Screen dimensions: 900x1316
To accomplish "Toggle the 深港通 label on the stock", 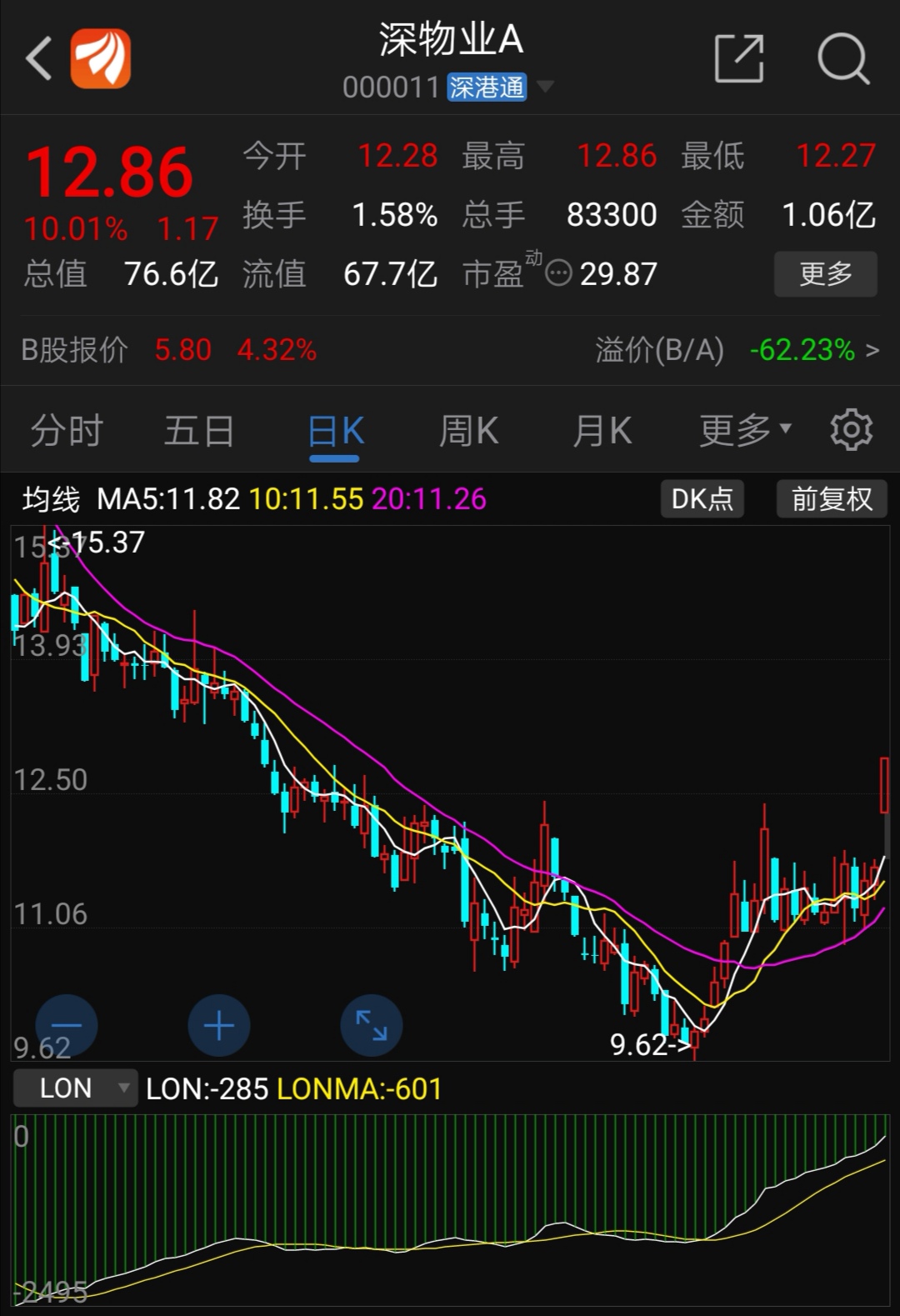I will [x=487, y=88].
